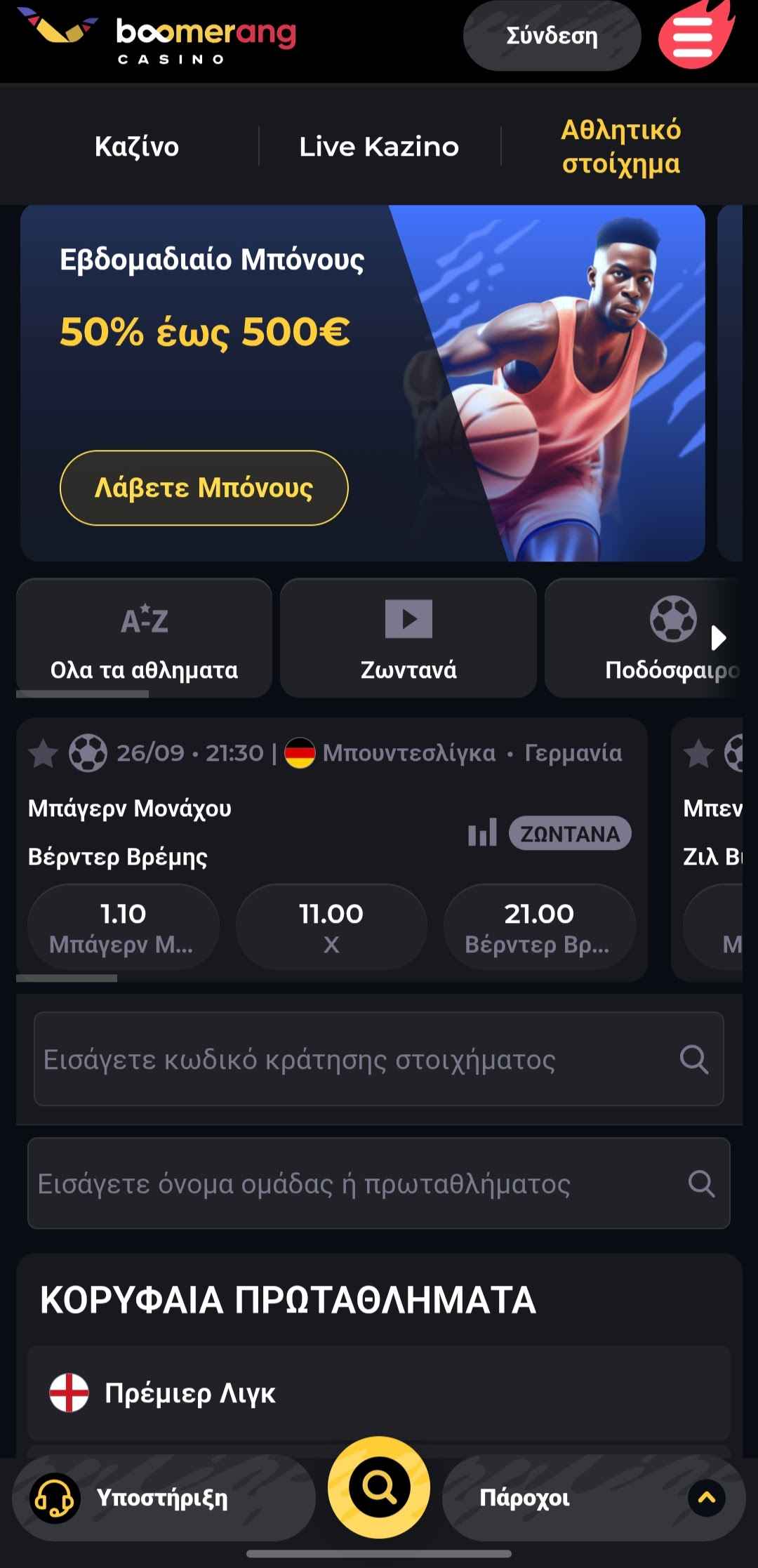Screen dimensions: 758x1568
Task: Tap the Λάβετε Μπόνους button
Action: [x=204, y=488]
